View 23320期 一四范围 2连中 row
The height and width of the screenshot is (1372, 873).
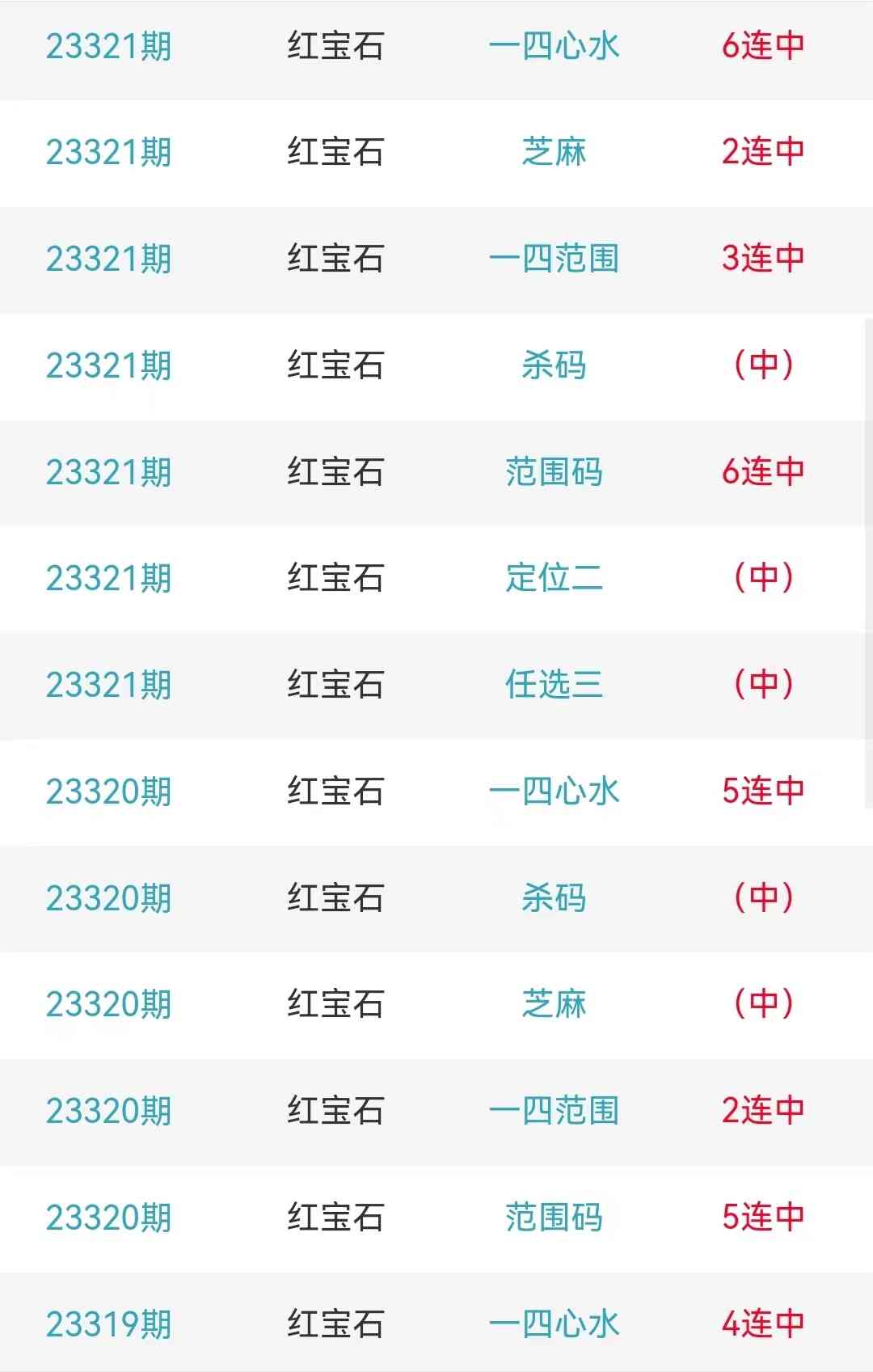[x=554, y=1111]
